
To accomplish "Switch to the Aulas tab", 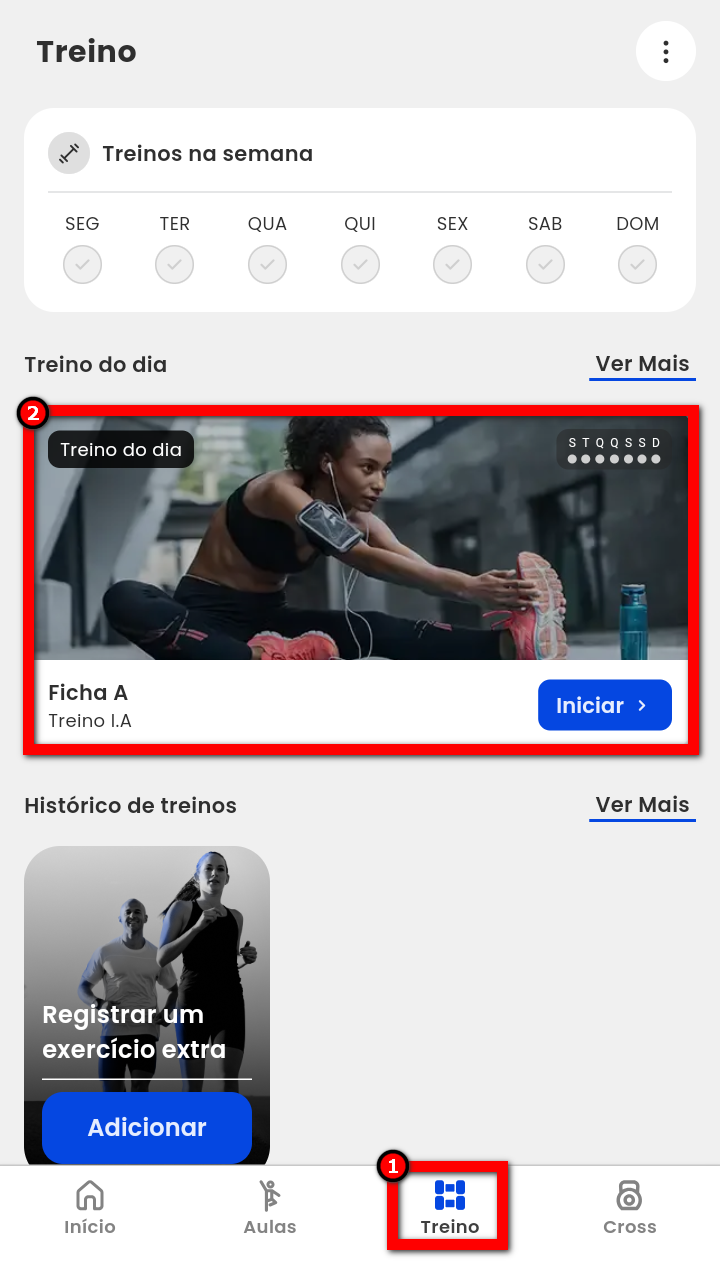I will point(270,1207).
